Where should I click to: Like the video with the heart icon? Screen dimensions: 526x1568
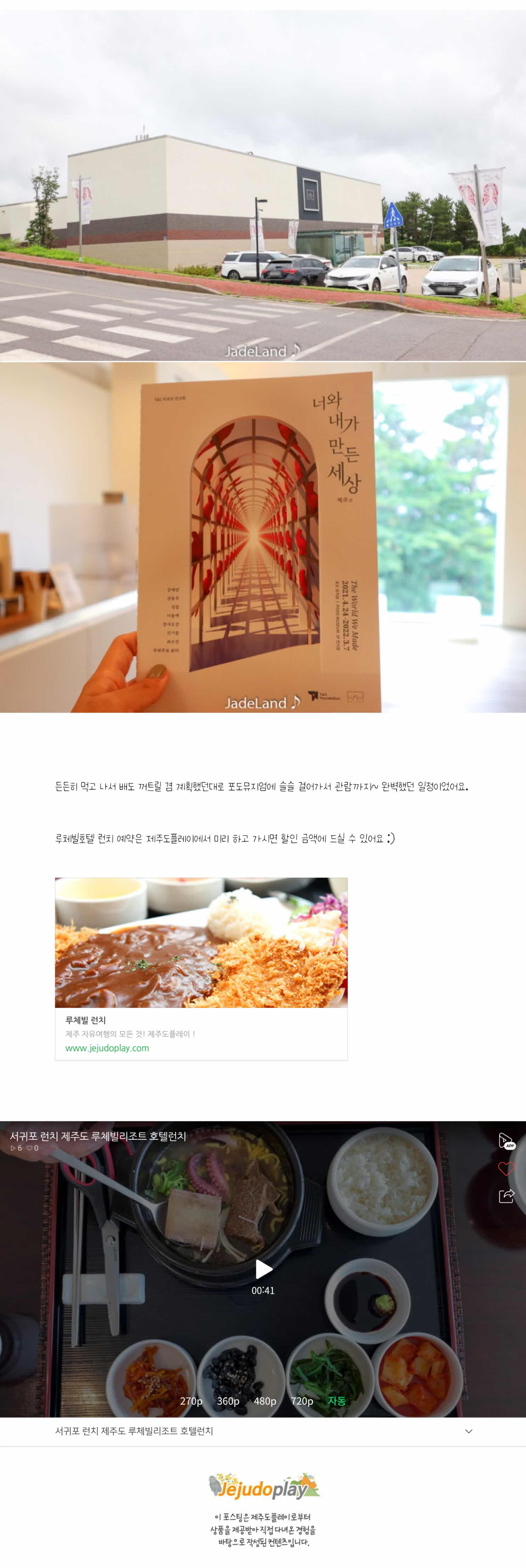click(x=506, y=1168)
